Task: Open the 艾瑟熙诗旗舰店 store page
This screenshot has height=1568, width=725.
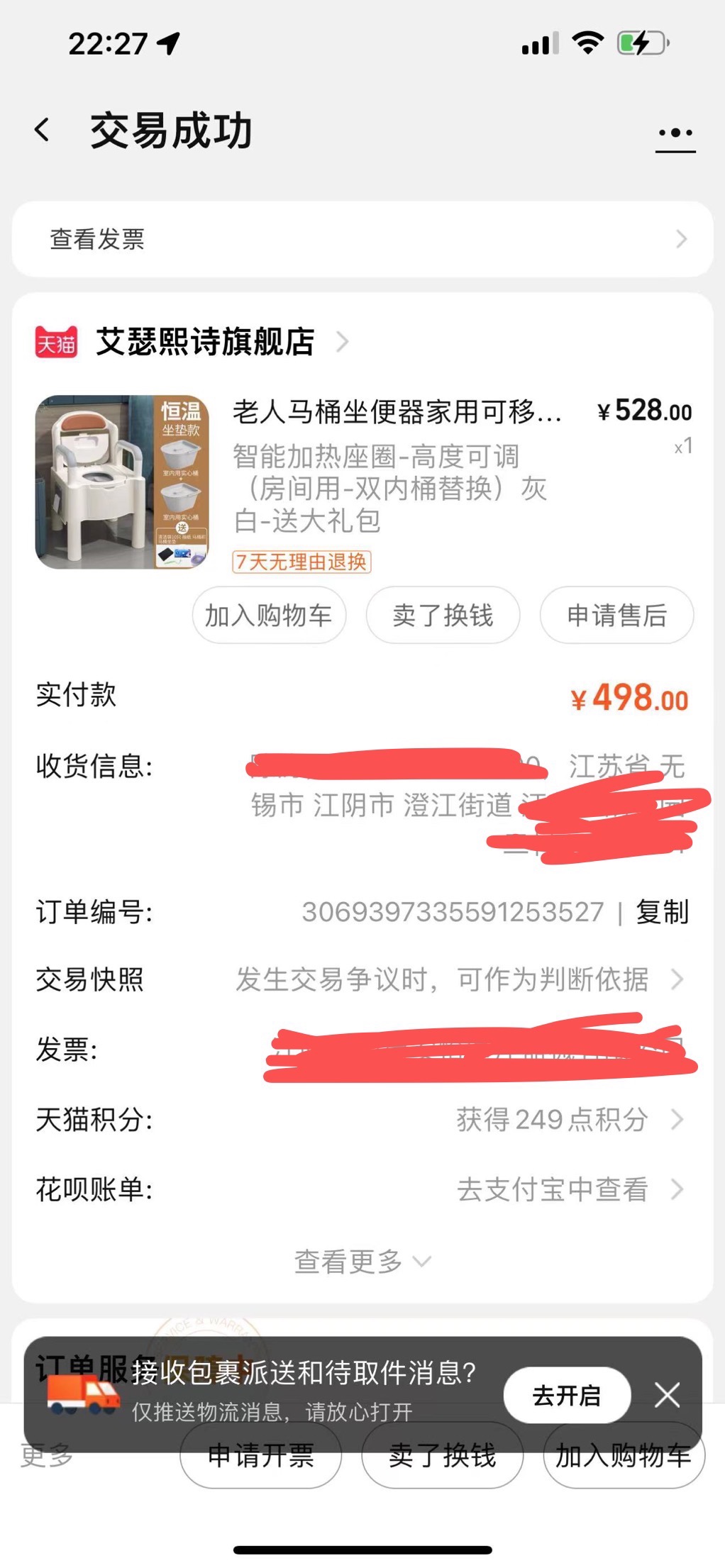Action: [x=206, y=342]
